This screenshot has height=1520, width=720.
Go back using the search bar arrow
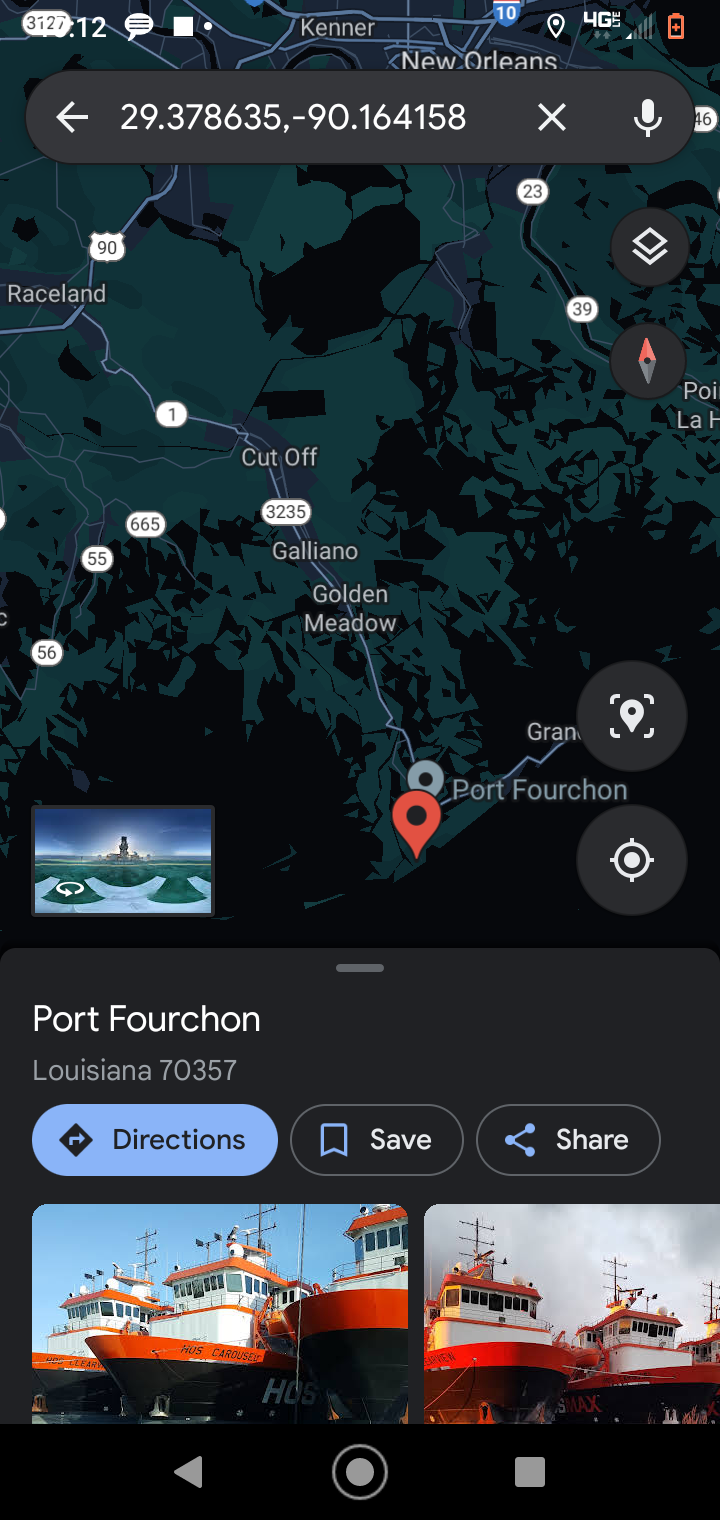click(x=72, y=118)
